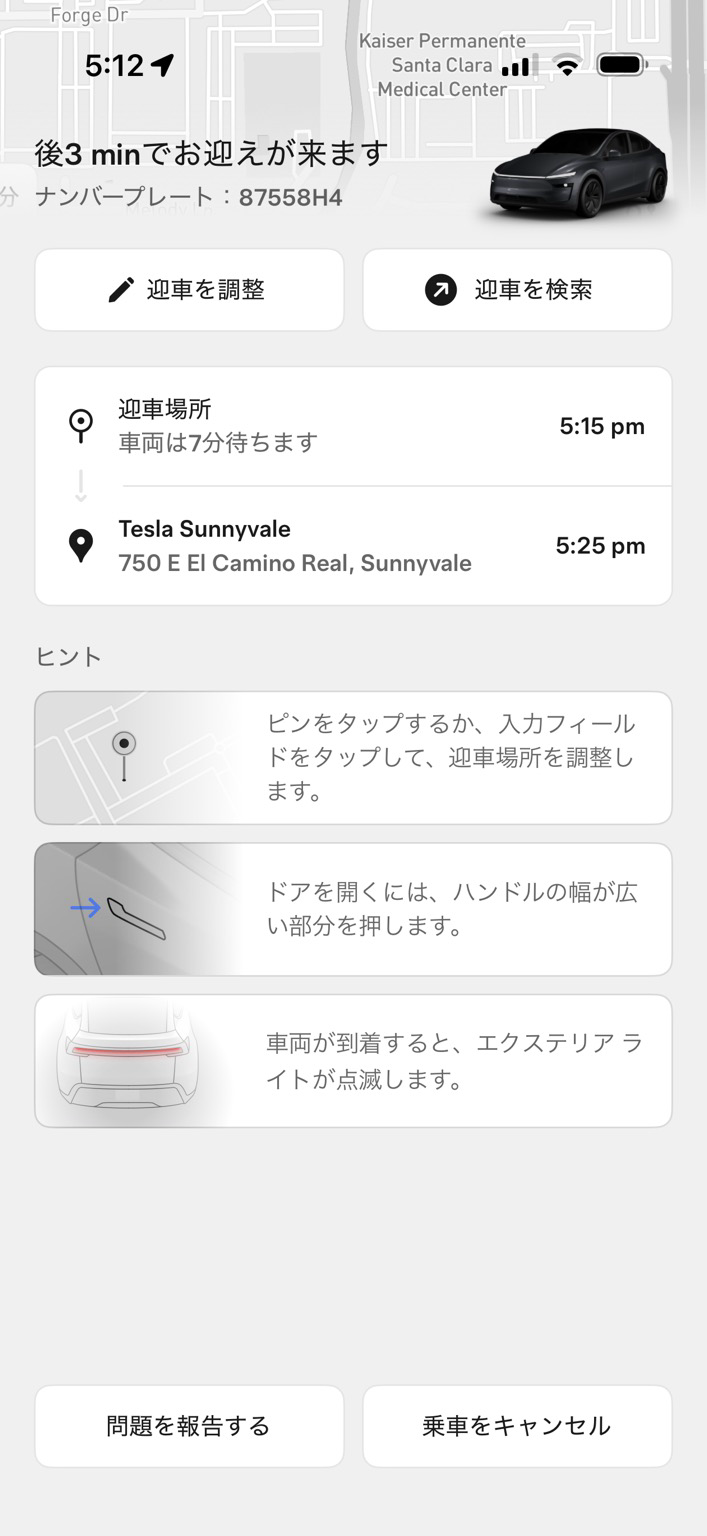Open the Tesla Sunnyvale destination row
This screenshot has height=1536, width=707.
point(353,546)
